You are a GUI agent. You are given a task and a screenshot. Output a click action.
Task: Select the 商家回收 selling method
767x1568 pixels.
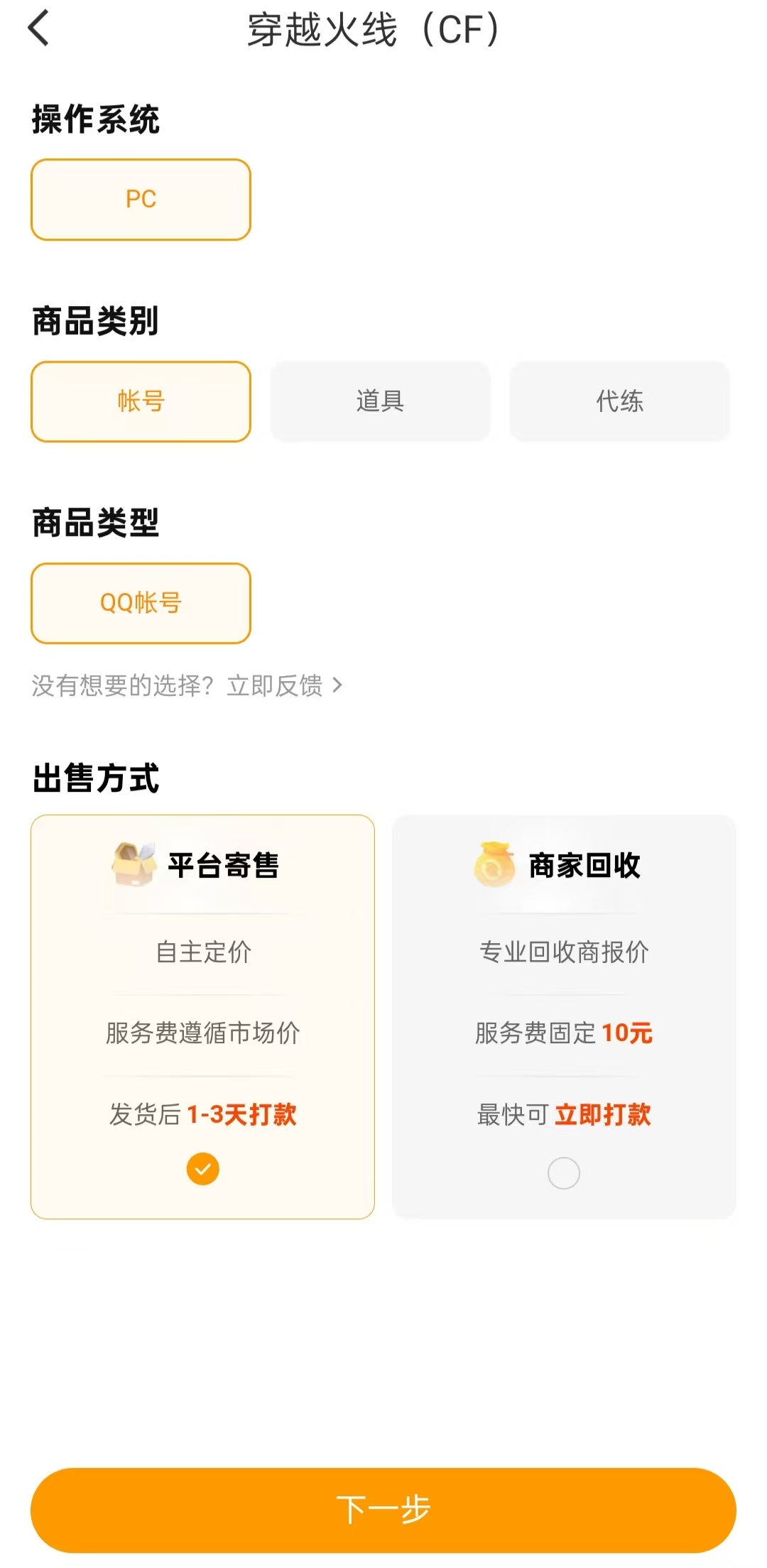[564, 1016]
